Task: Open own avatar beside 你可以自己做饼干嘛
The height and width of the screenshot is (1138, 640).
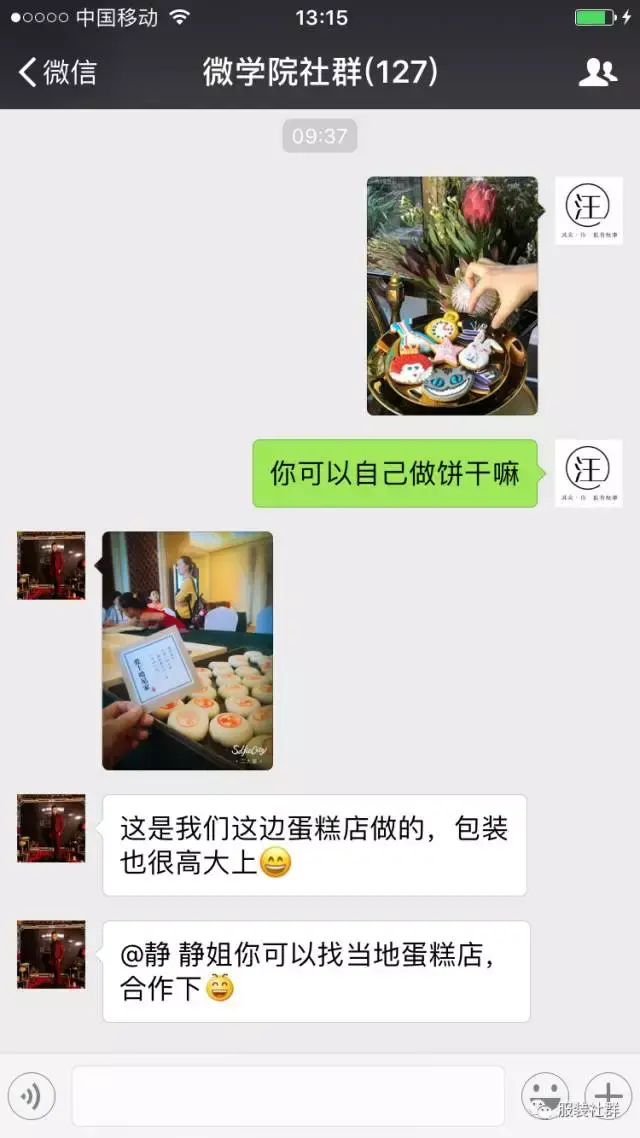Action: [588, 473]
